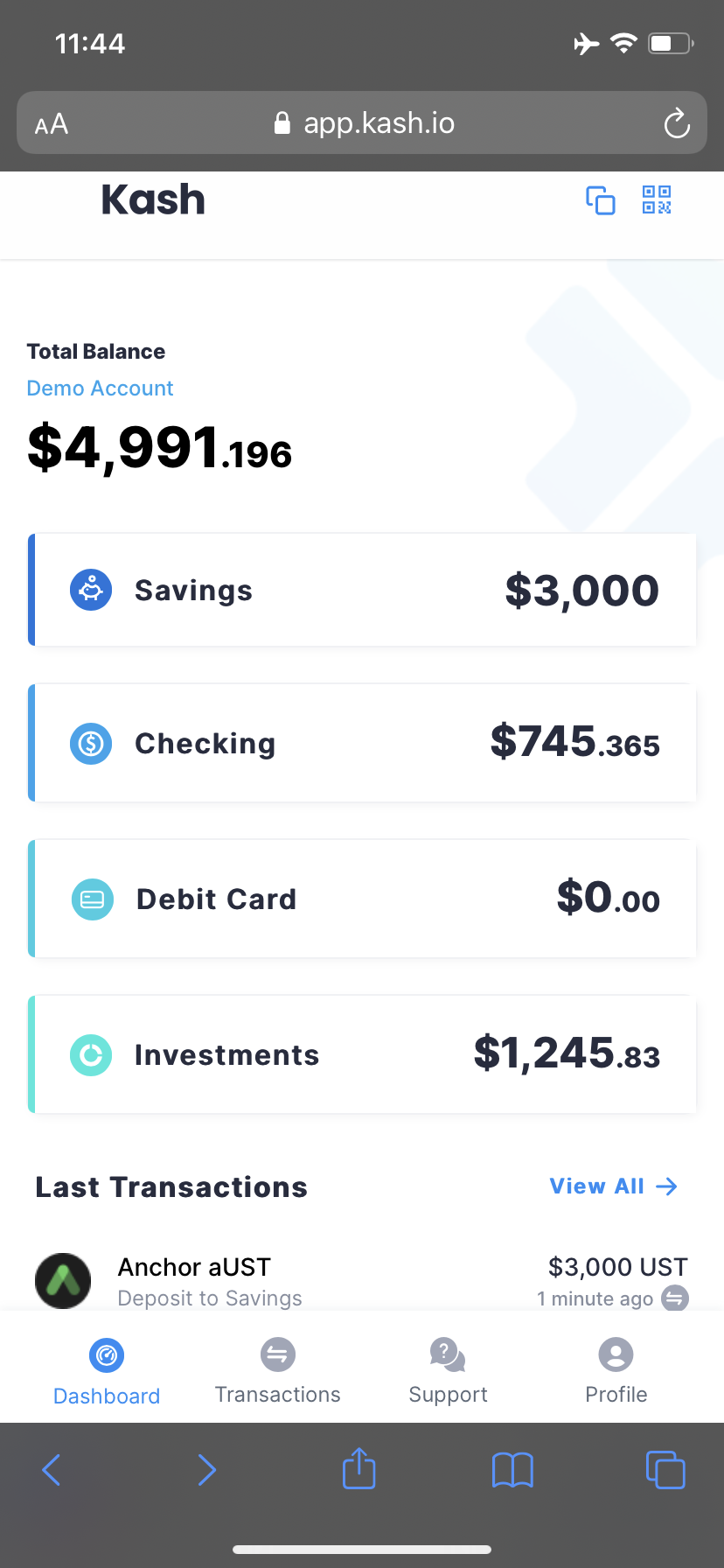Viewport: 724px width, 1568px height.
Task: Share this page from Safari toolbar
Action: coord(359,1468)
